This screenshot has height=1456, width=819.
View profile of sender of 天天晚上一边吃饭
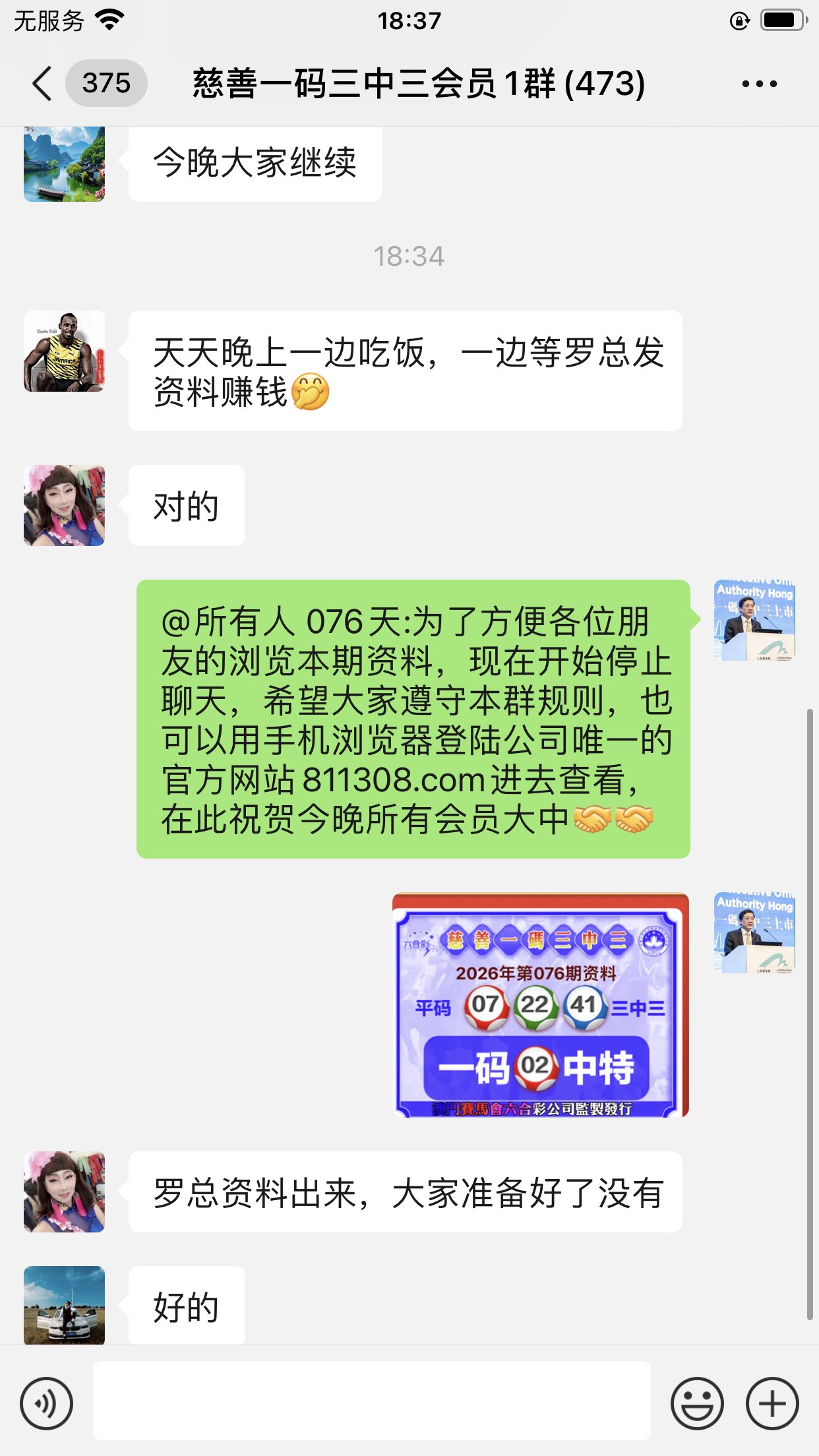[64, 351]
